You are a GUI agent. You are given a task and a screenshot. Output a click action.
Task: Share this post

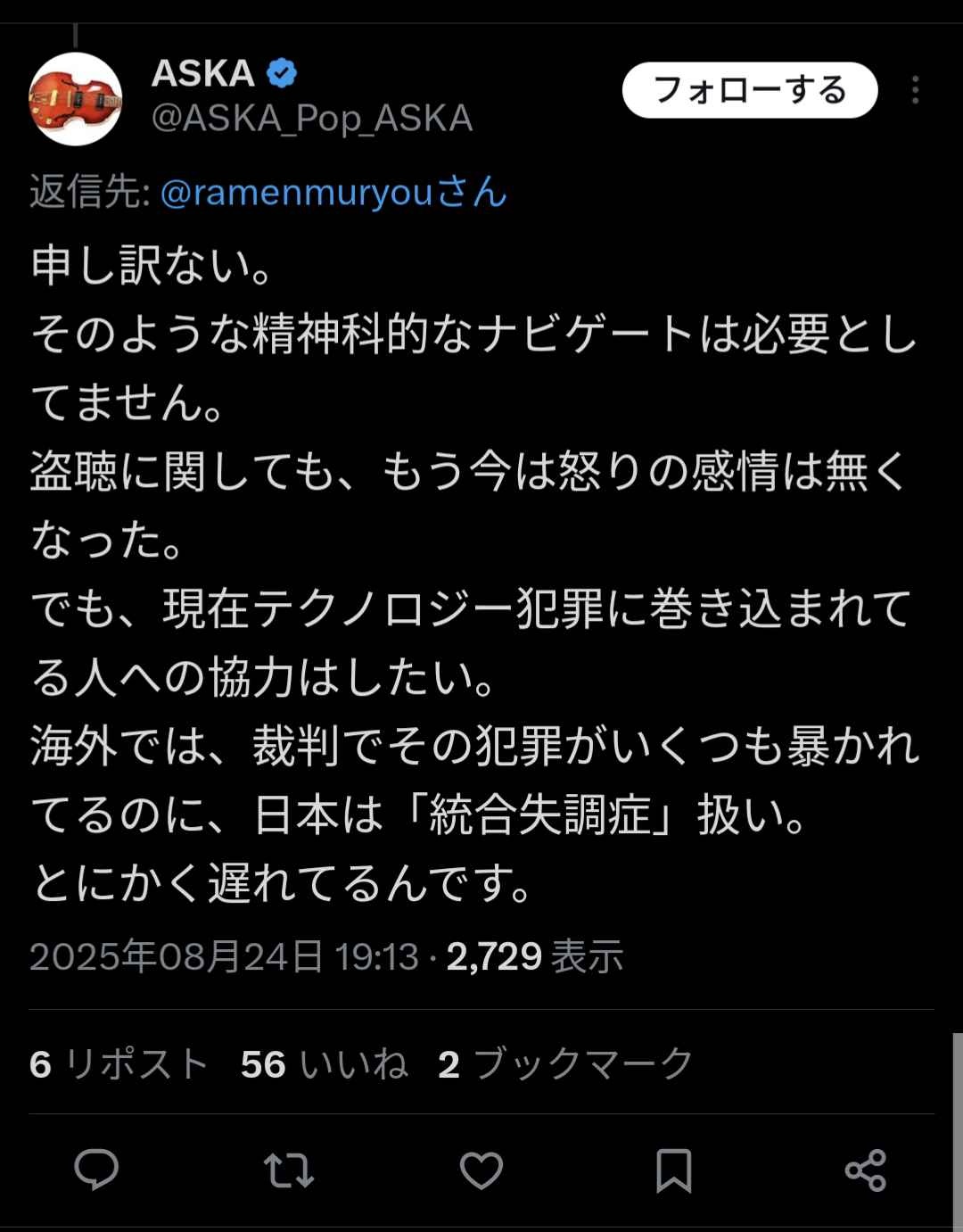tap(865, 1170)
